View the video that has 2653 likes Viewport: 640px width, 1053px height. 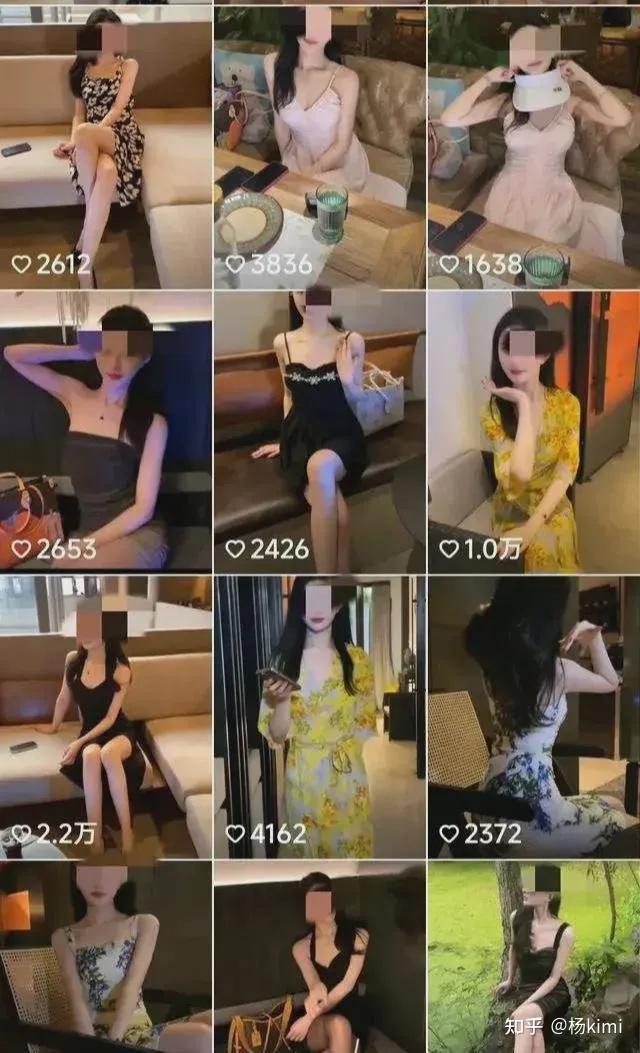(x=105, y=432)
